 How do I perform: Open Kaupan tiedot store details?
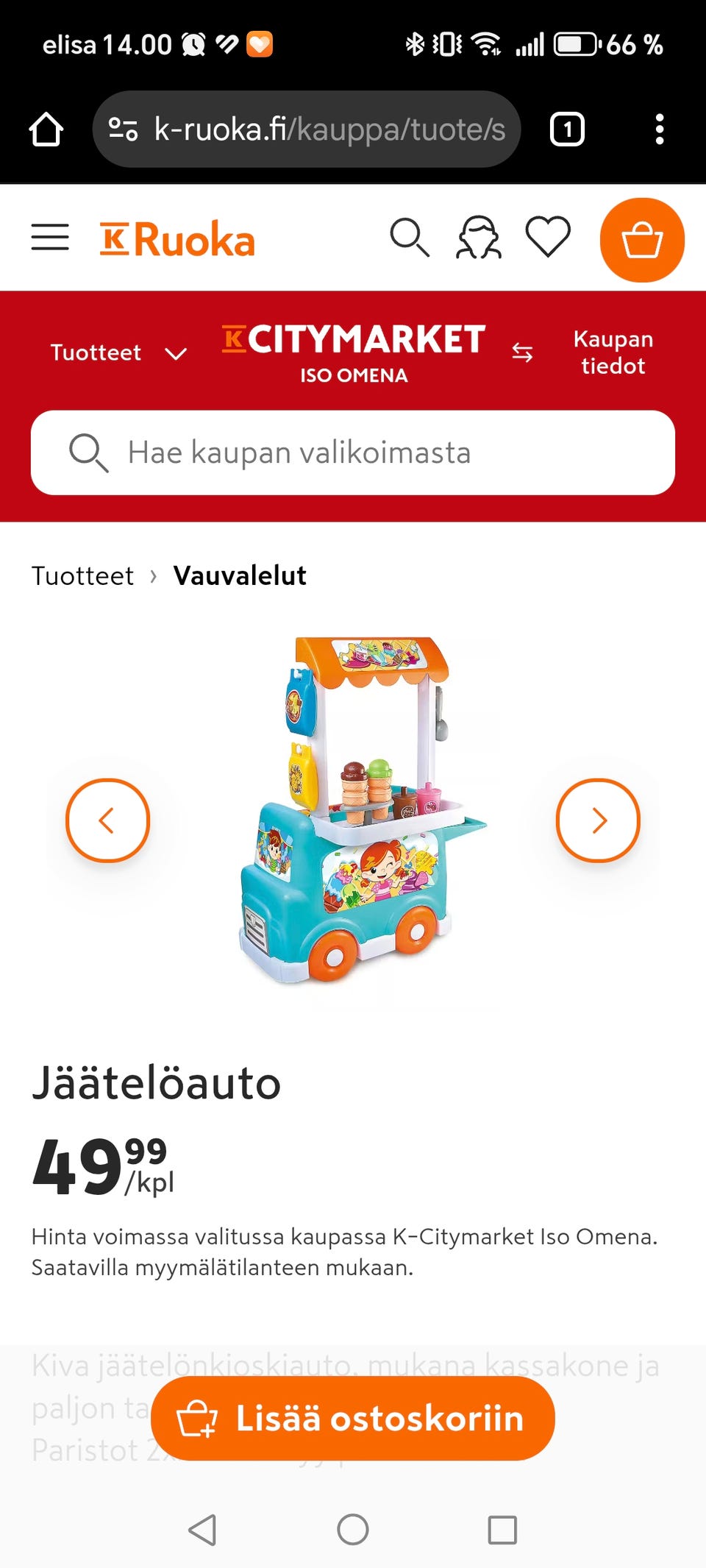tap(613, 352)
